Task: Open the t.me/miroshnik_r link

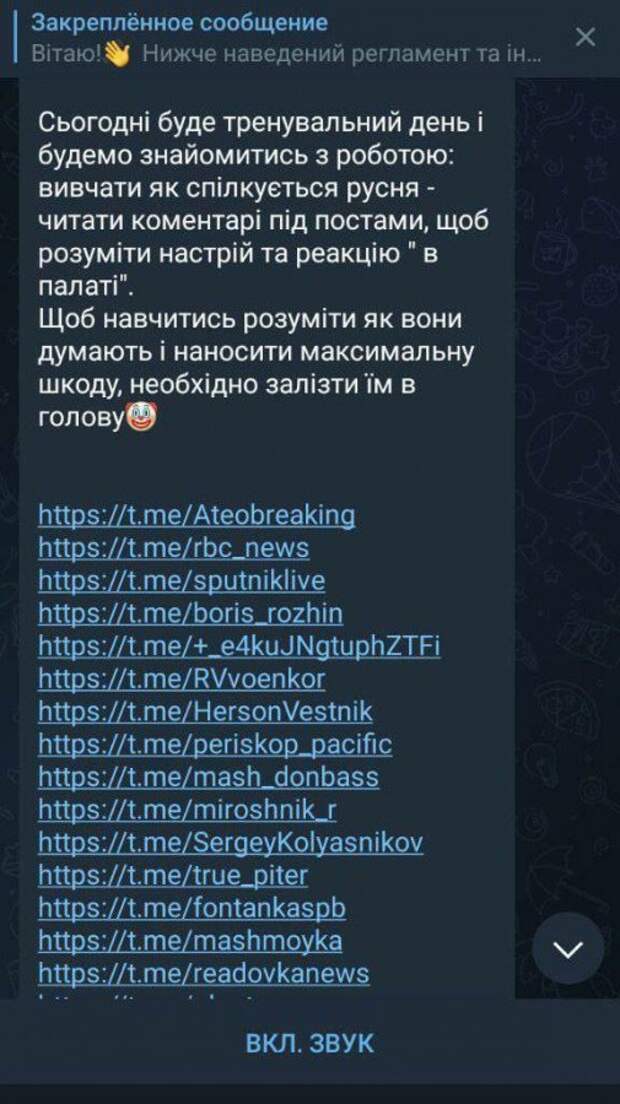Action: click(188, 810)
